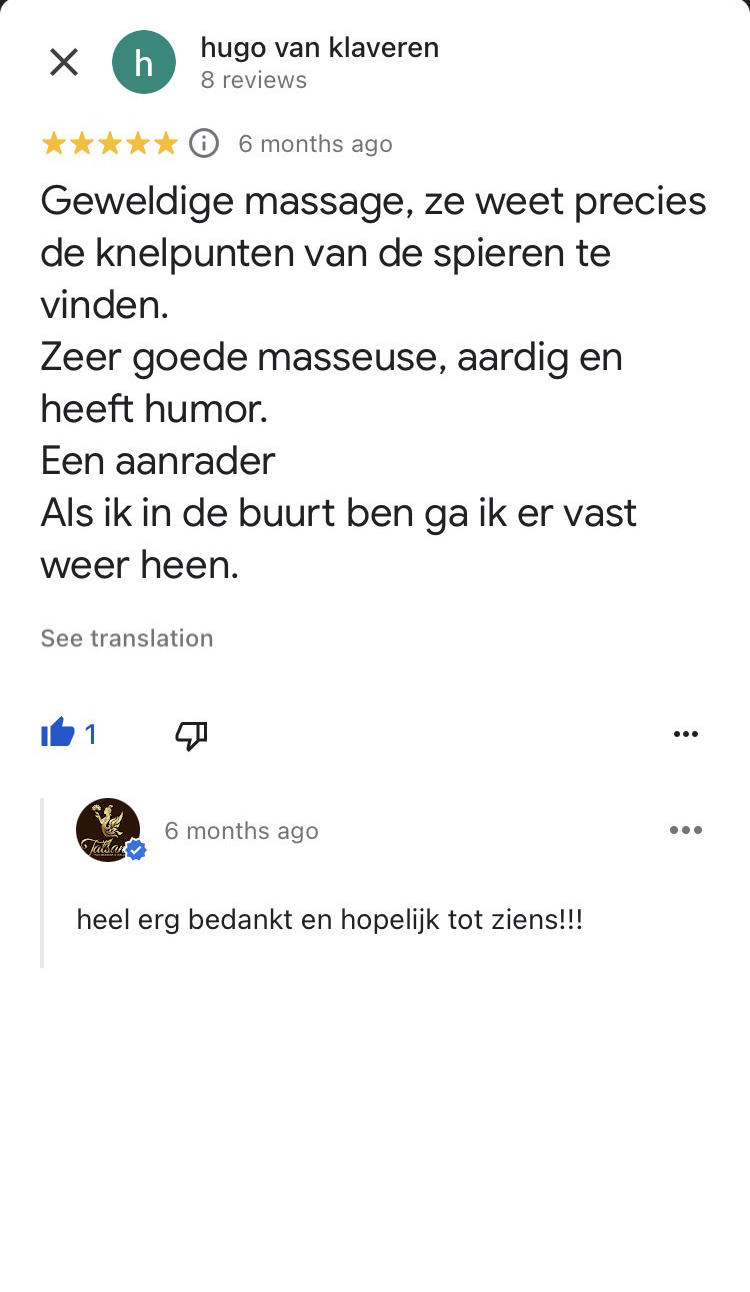
Task: Dislike this review with thumbs down
Action: click(x=191, y=735)
